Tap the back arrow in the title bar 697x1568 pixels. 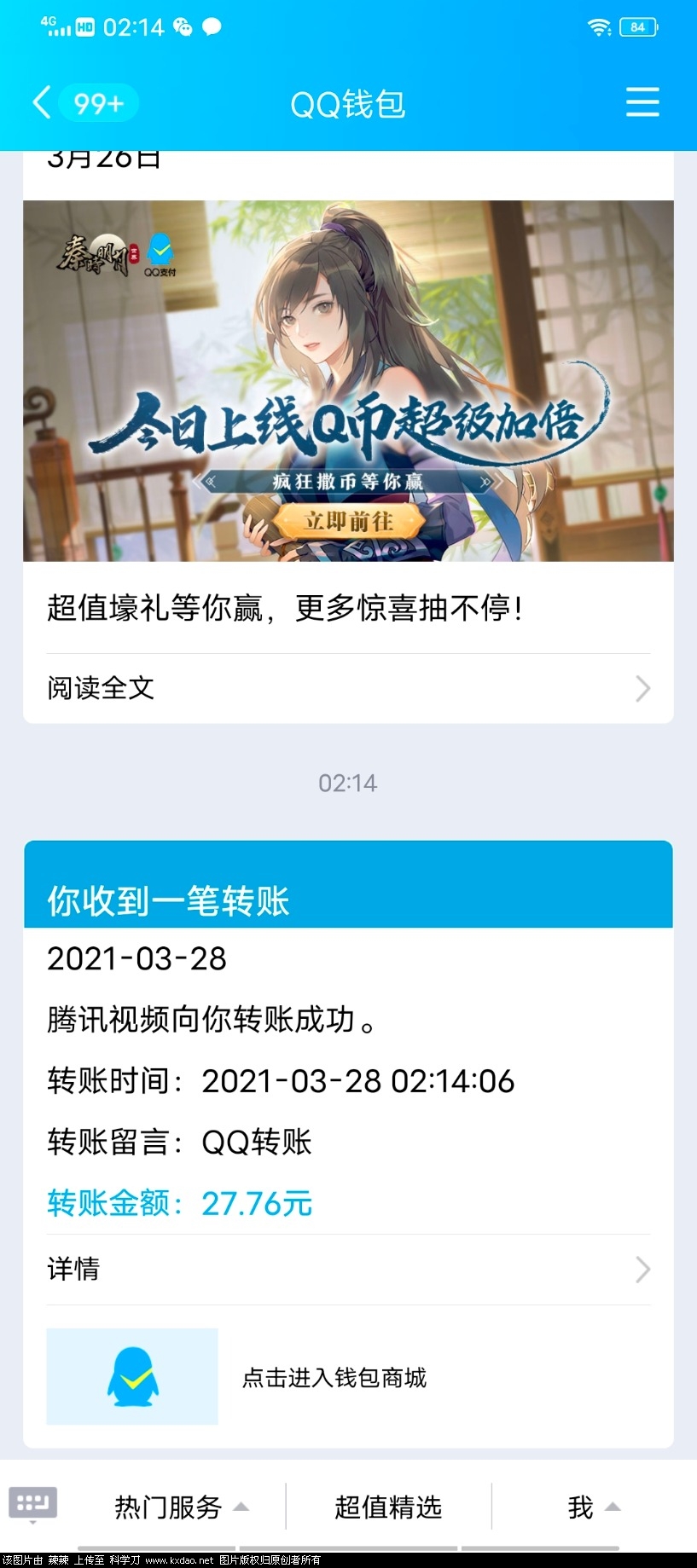pos(40,102)
